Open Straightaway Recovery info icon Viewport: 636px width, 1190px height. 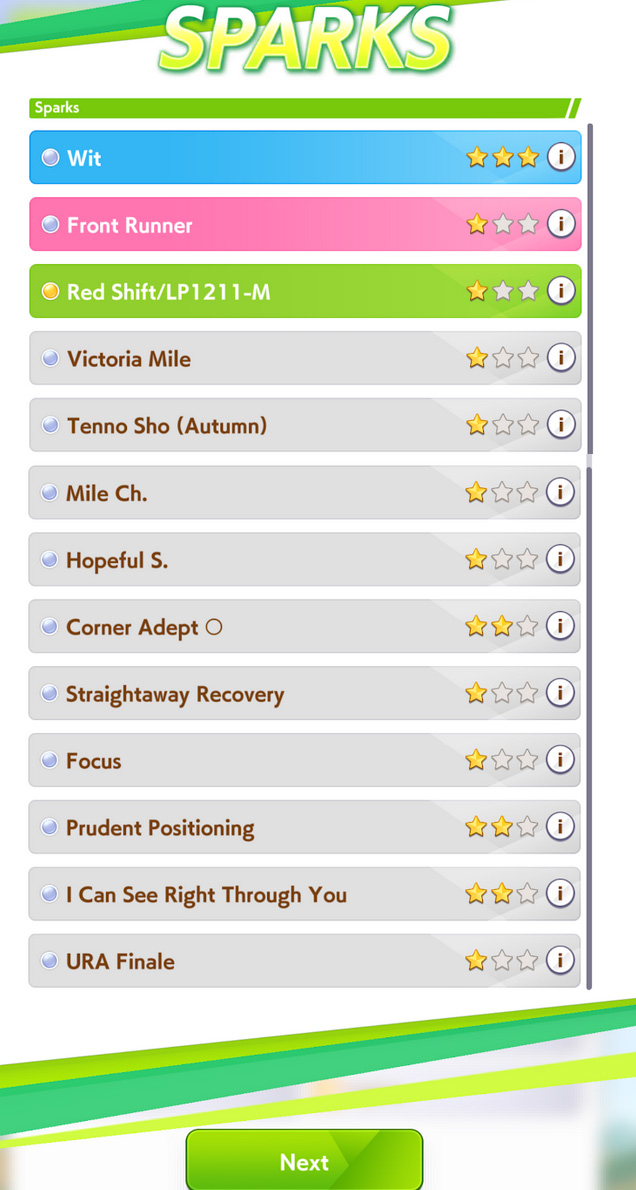click(x=561, y=693)
